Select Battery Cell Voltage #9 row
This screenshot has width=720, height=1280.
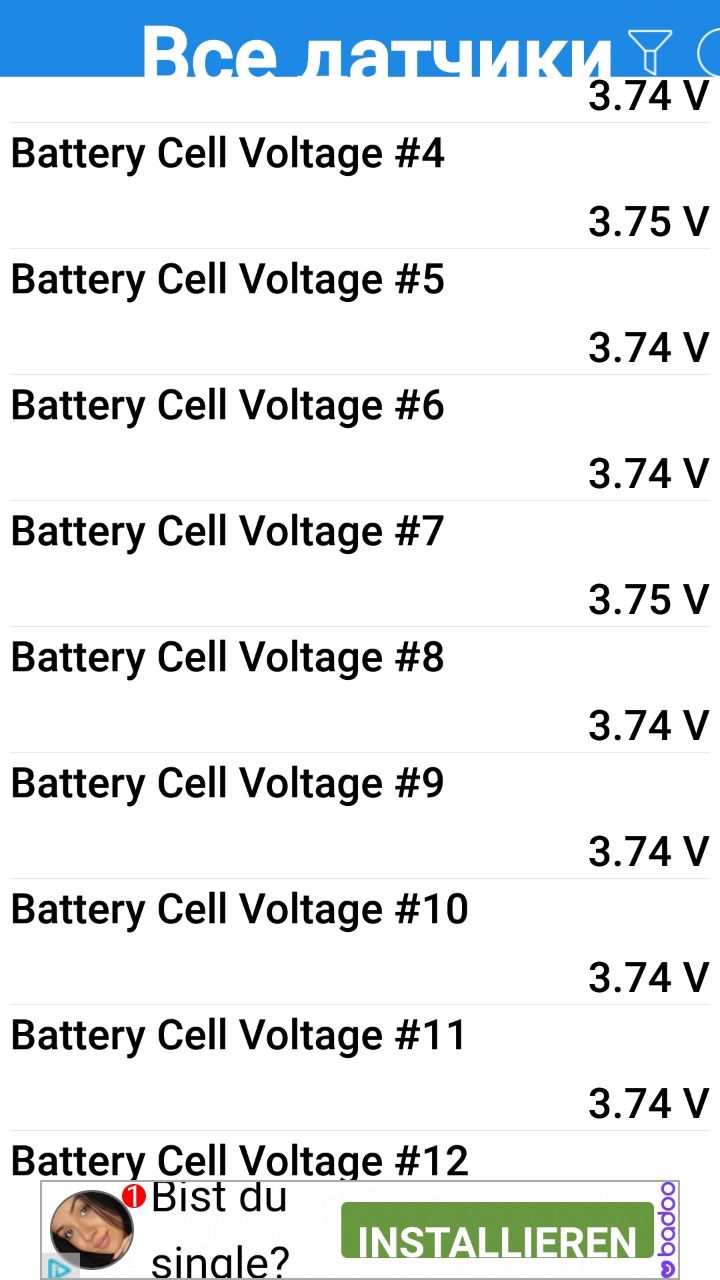[x=360, y=817]
